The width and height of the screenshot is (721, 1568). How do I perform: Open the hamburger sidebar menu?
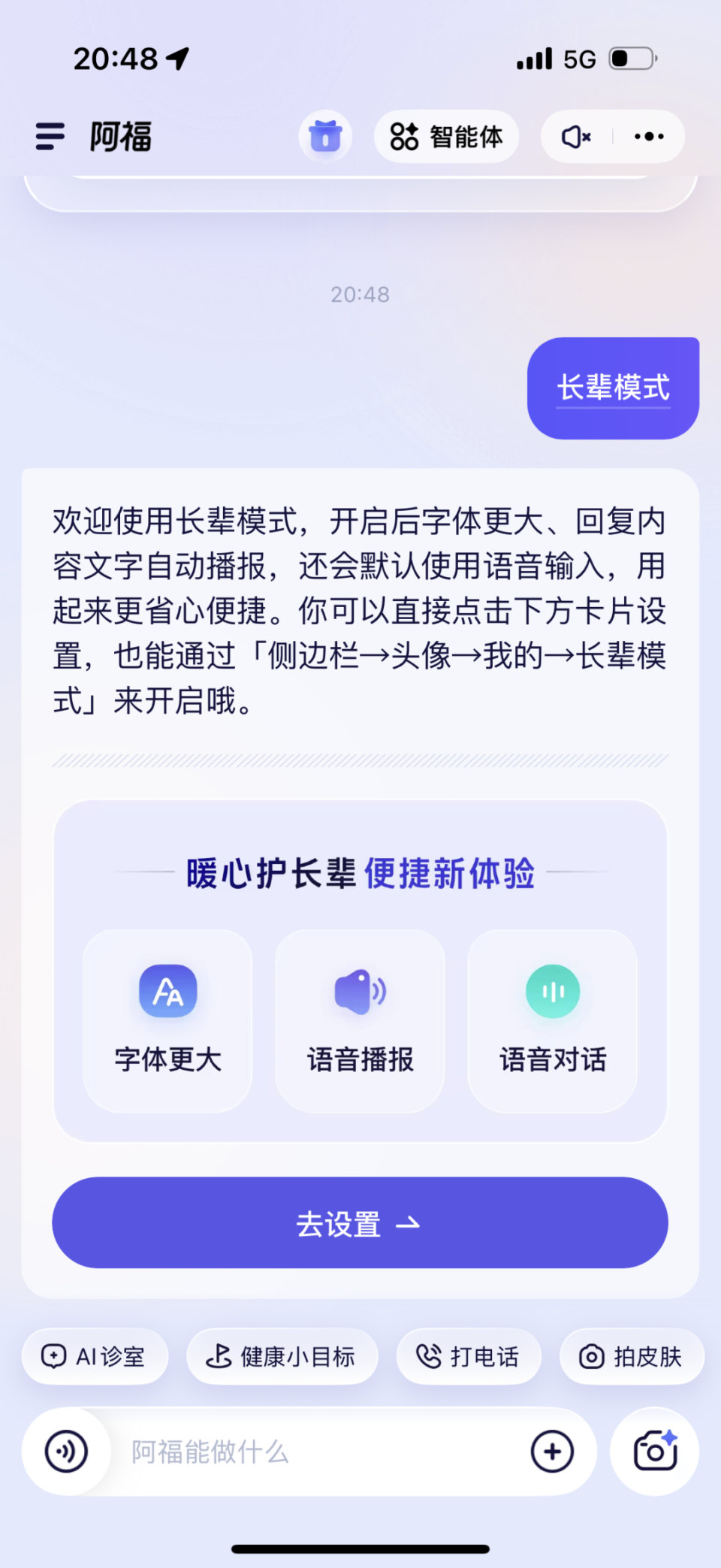tap(50, 136)
